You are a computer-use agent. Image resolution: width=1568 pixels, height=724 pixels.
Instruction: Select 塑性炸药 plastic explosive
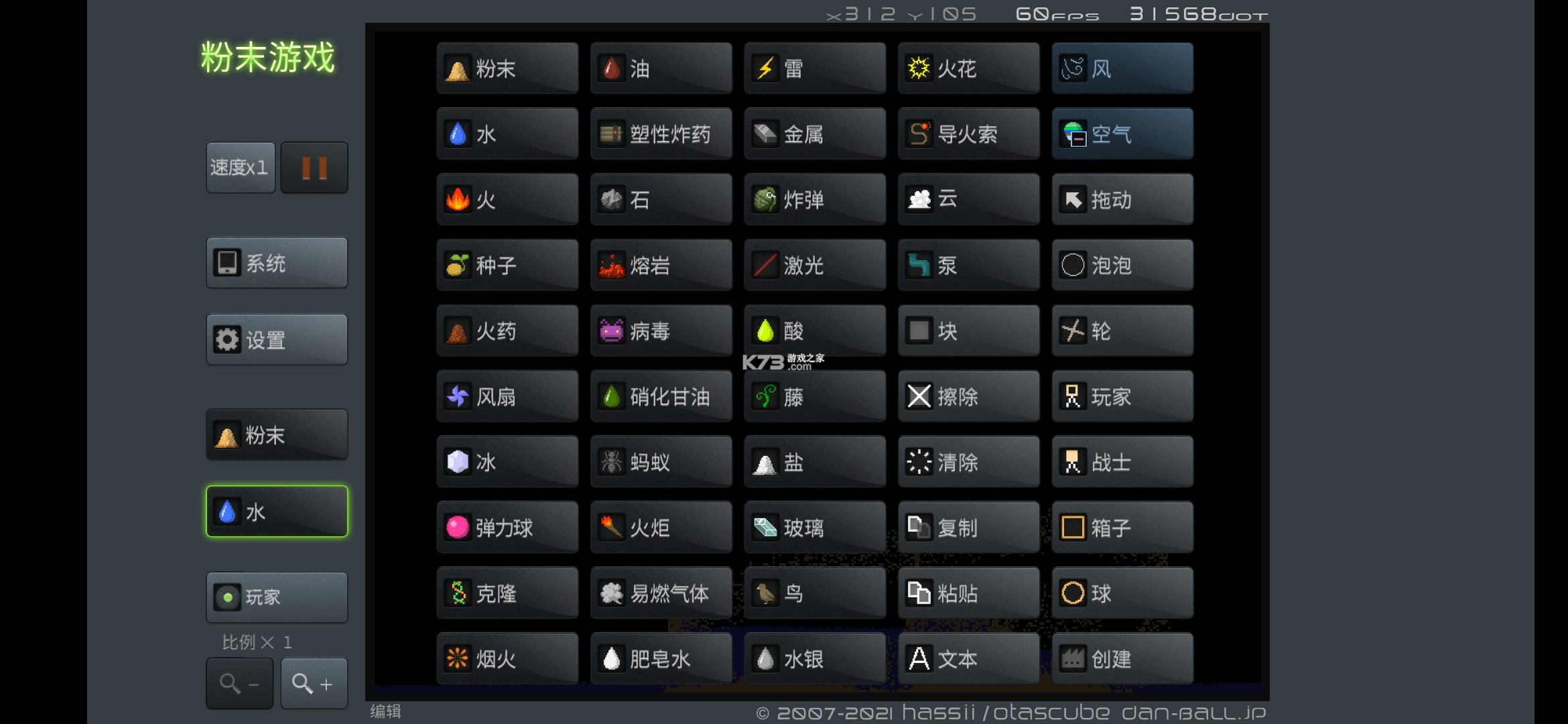pyautogui.click(x=661, y=134)
